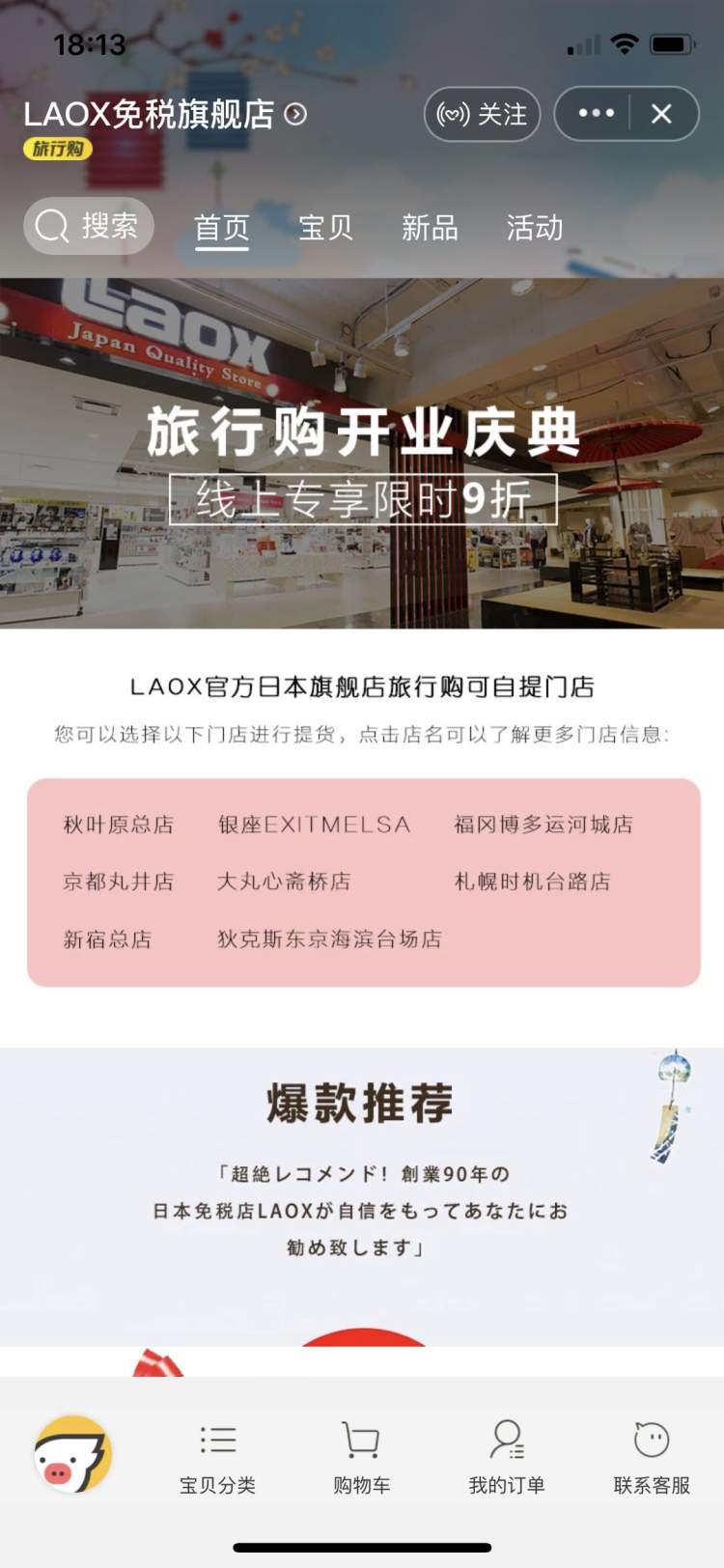Select the 活动 tab
Screen dimensions: 724x1568
click(534, 228)
